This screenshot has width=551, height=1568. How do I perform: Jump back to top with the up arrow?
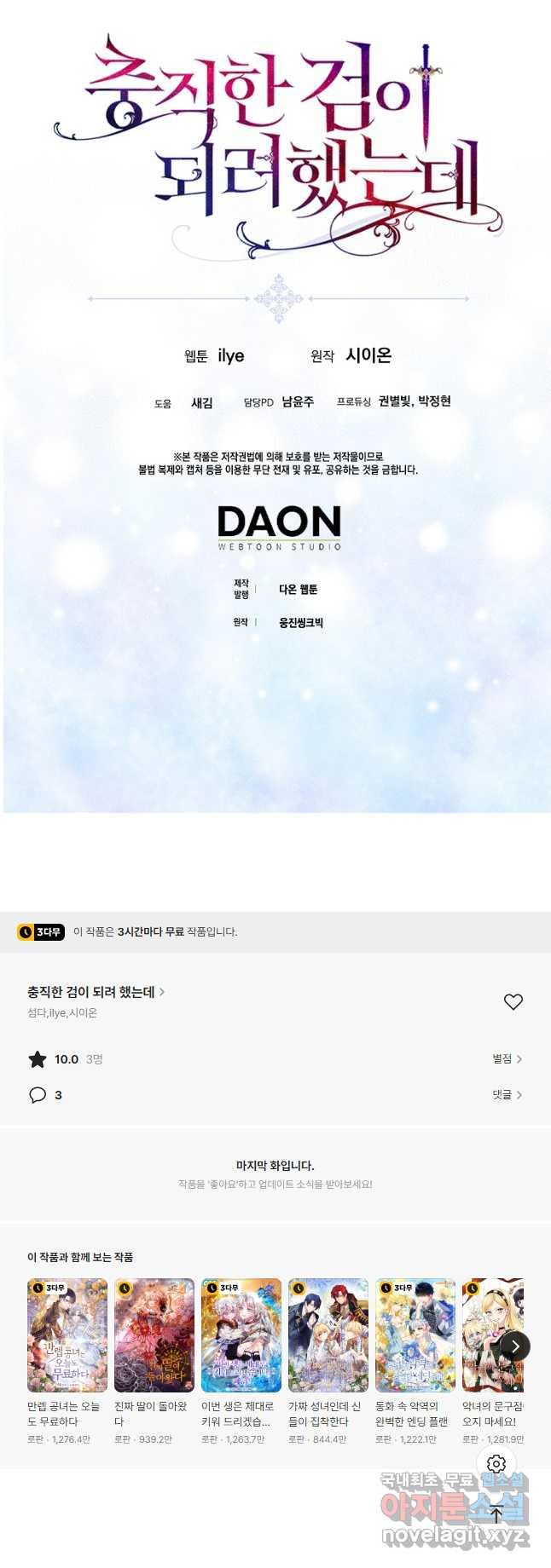pos(496,1513)
